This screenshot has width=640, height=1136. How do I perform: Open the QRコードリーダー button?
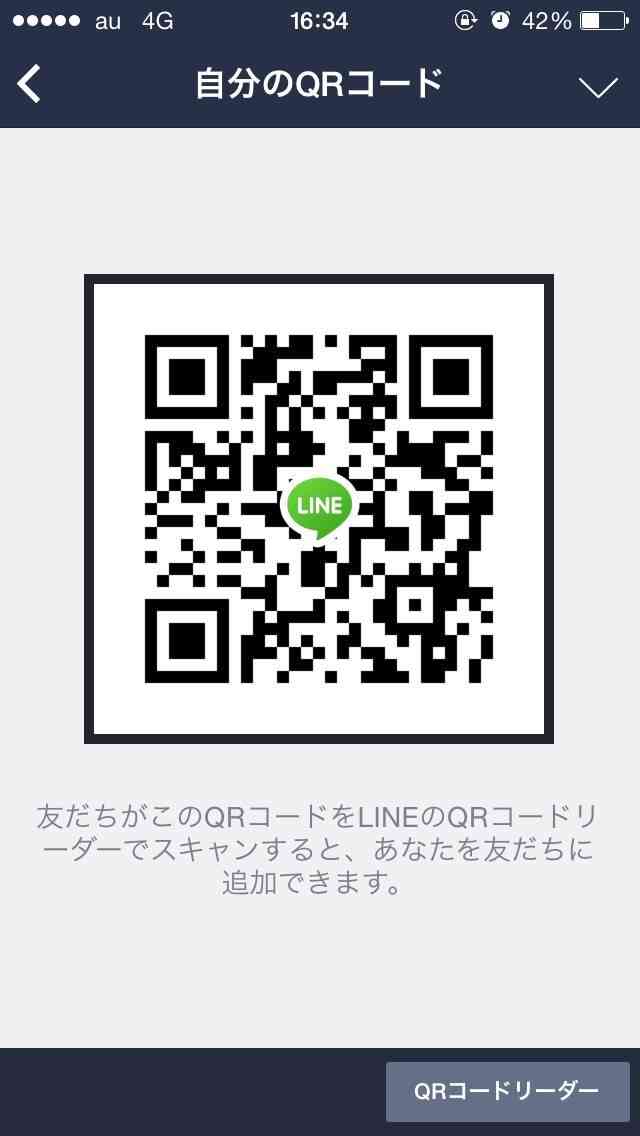[507, 1091]
